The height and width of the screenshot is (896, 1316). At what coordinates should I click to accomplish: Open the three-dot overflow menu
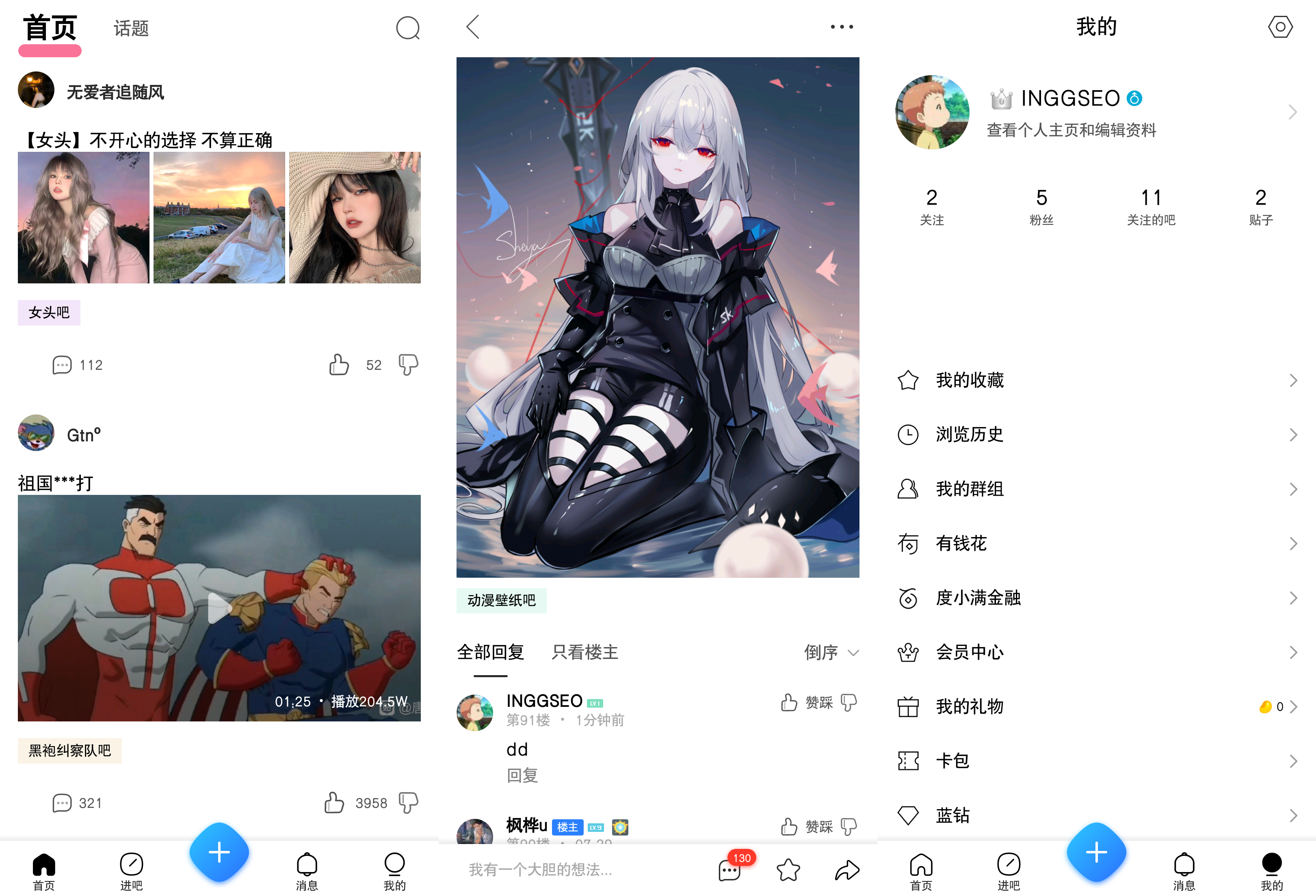tap(842, 27)
